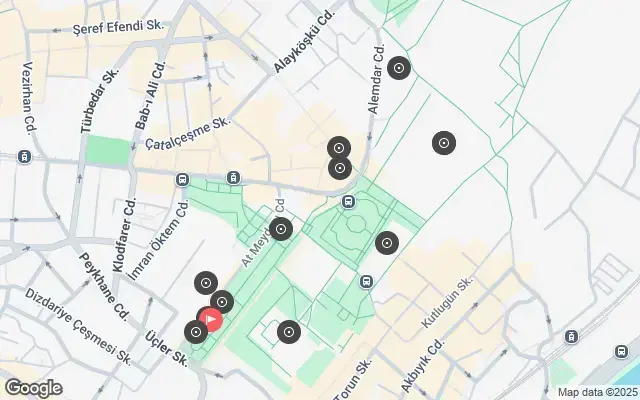Open the marker nearest Üçler Sk. label

coord(195,331)
